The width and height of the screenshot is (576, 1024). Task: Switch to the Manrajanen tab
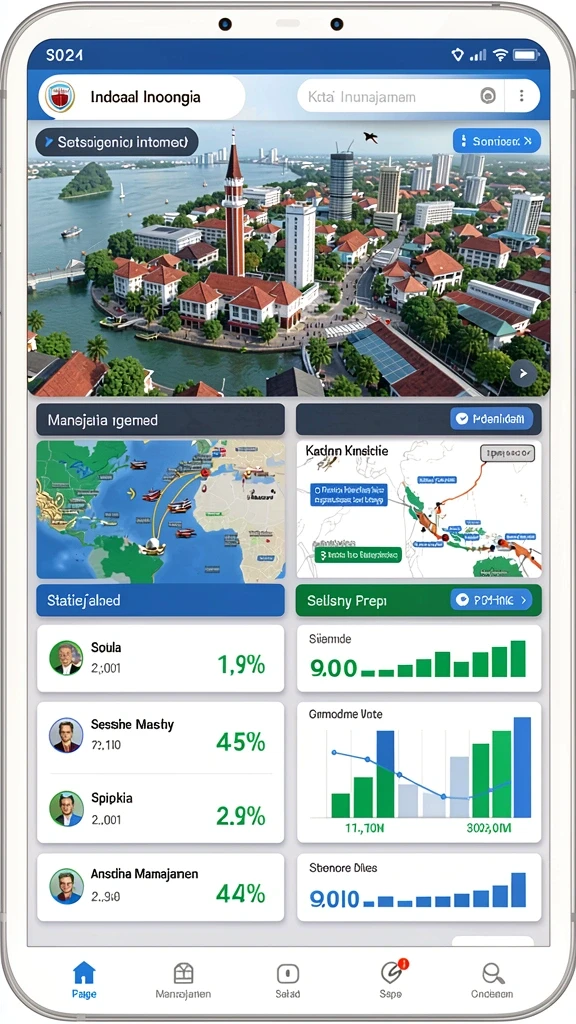(184, 982)
